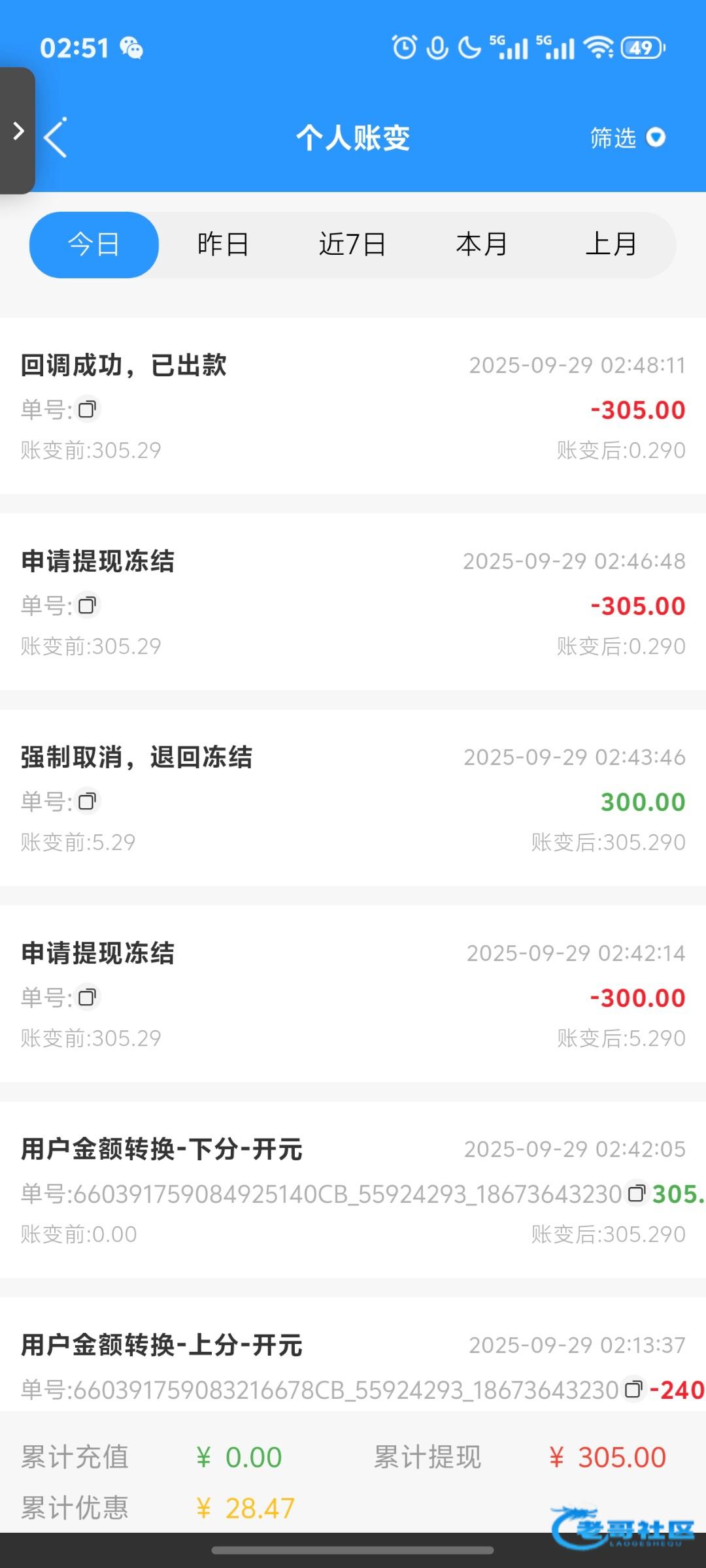The image size is (706, 1568).
Task: Copy order number of 02:46:48 申请提现冻结 entry
Action: tap(87, 606)
